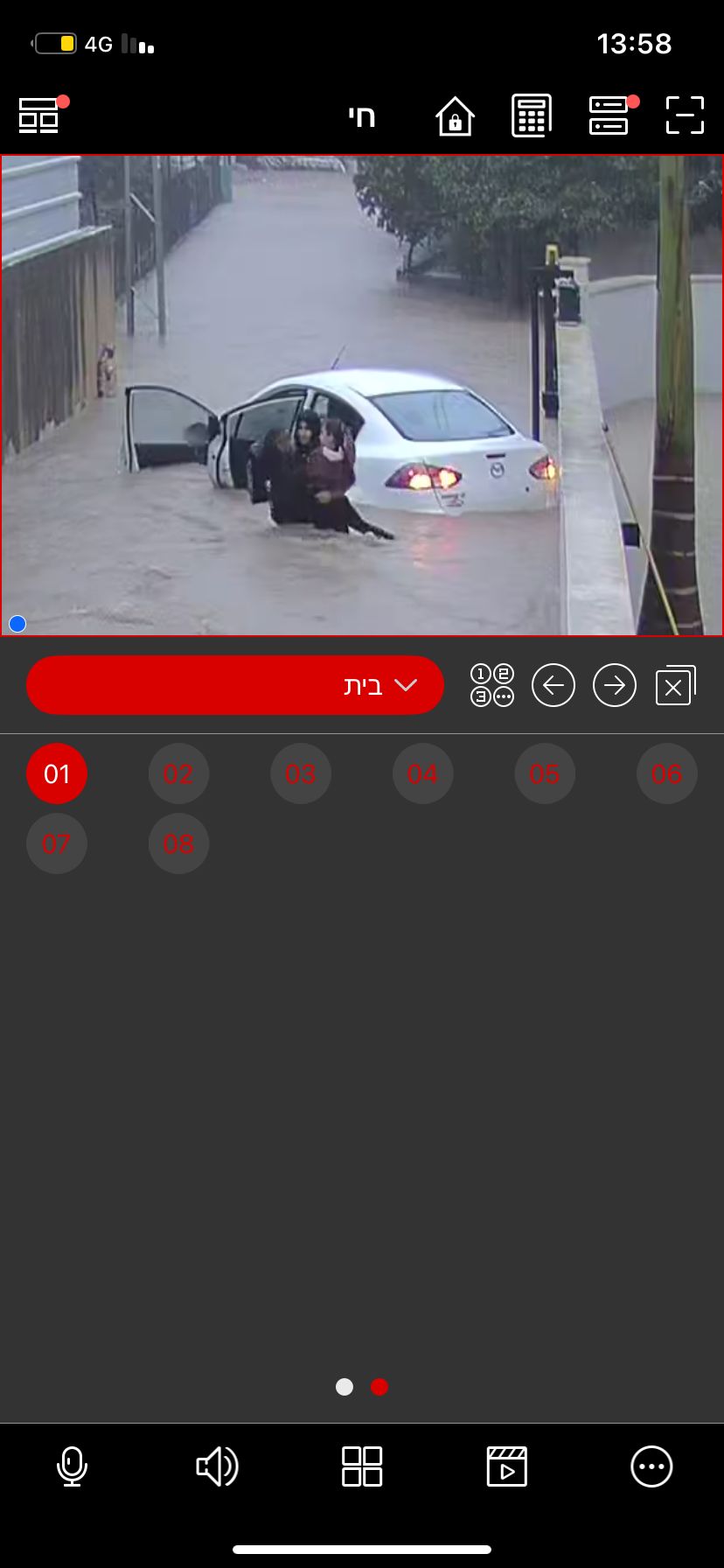This screenshot has width=724, height=1568.
Task: Enter fullscreen camera view
Action: 685,115
